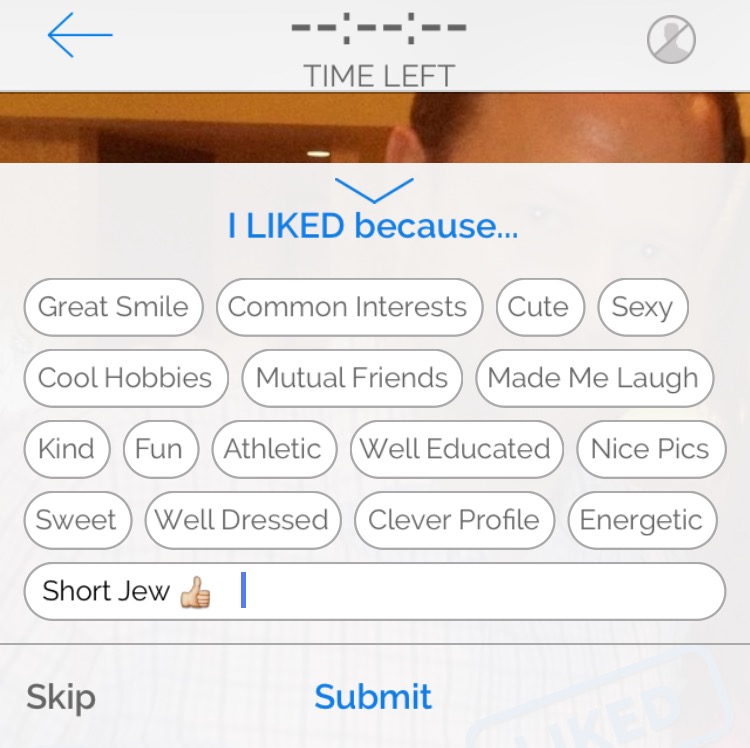Choose the Common Interests chip
The height and width of the screenshot is (748, 750).
click(x=348, y=307)
